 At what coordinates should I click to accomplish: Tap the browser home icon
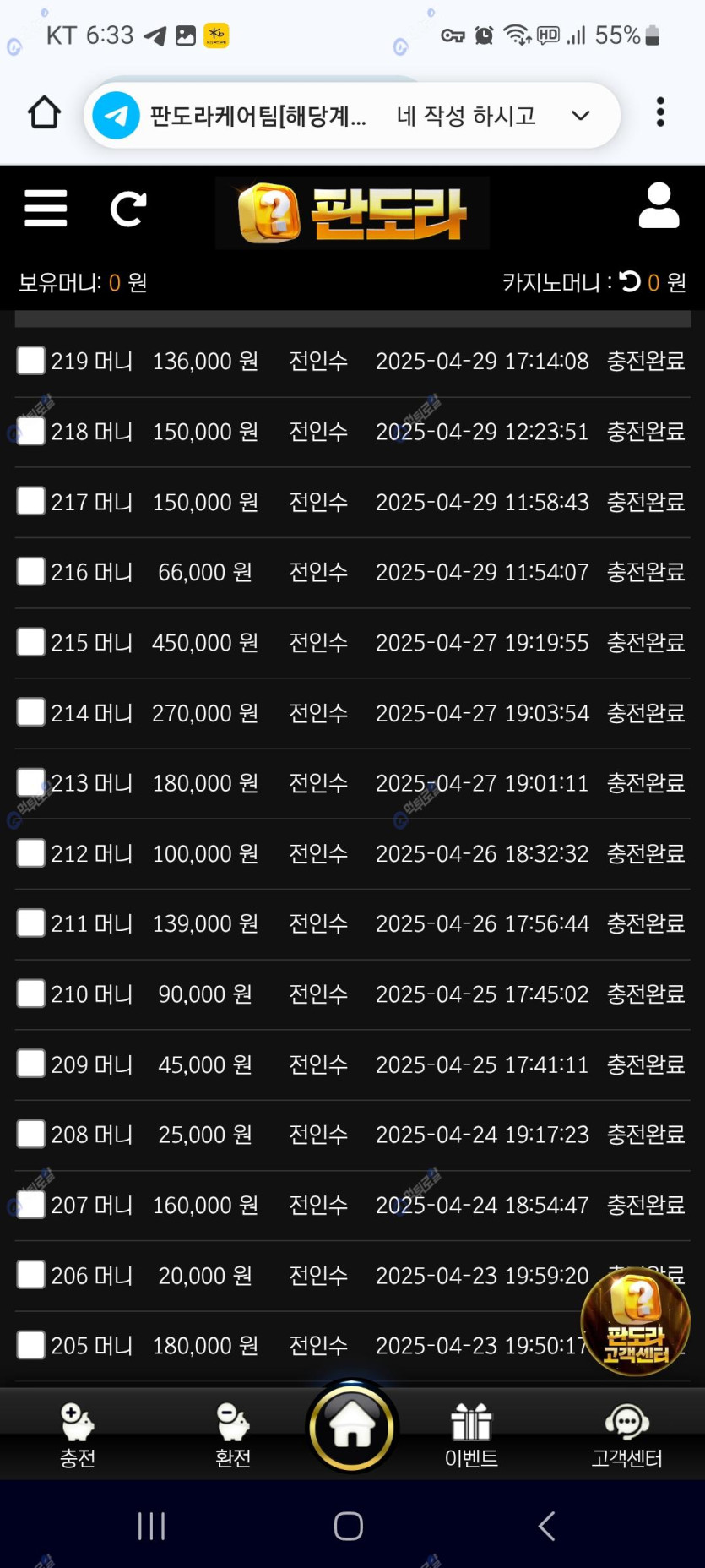44,112
